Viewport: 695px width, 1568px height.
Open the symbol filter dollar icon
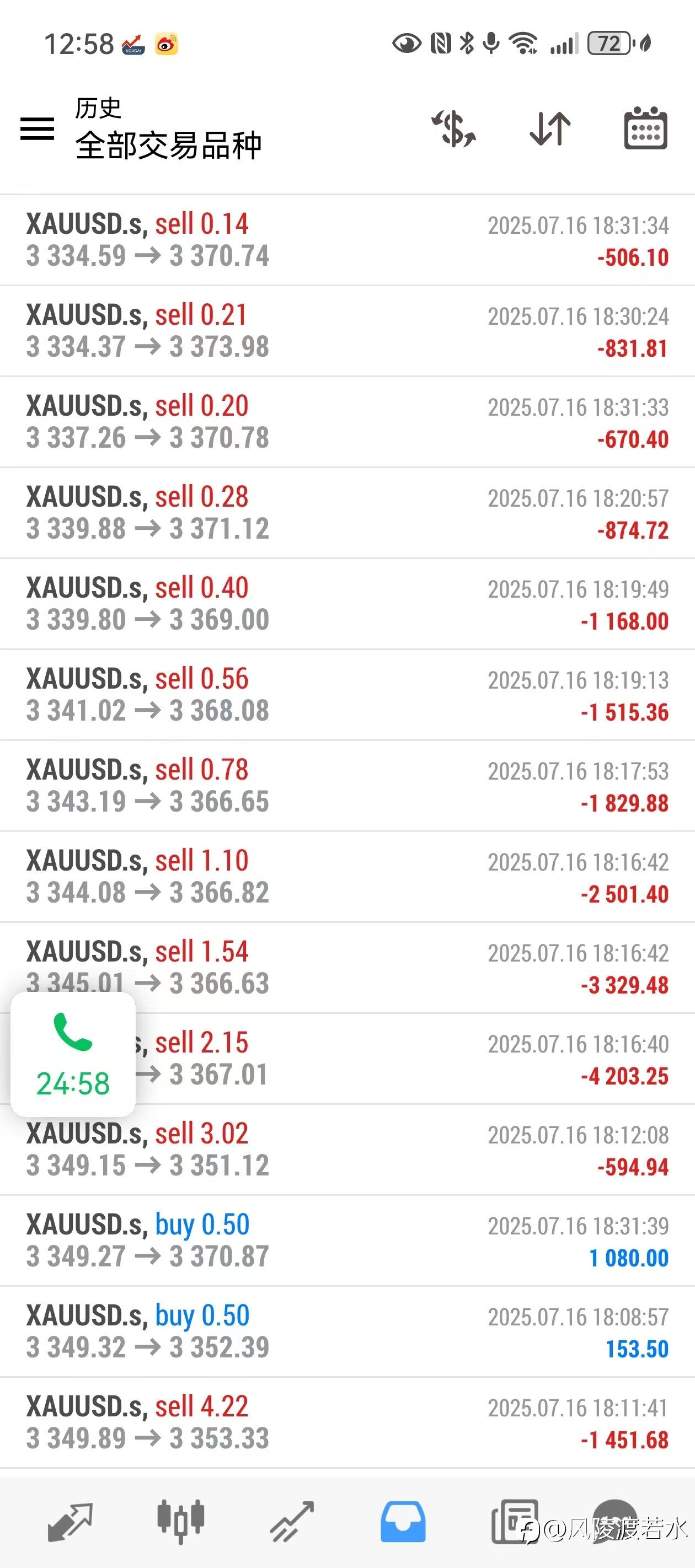(454, 128)
